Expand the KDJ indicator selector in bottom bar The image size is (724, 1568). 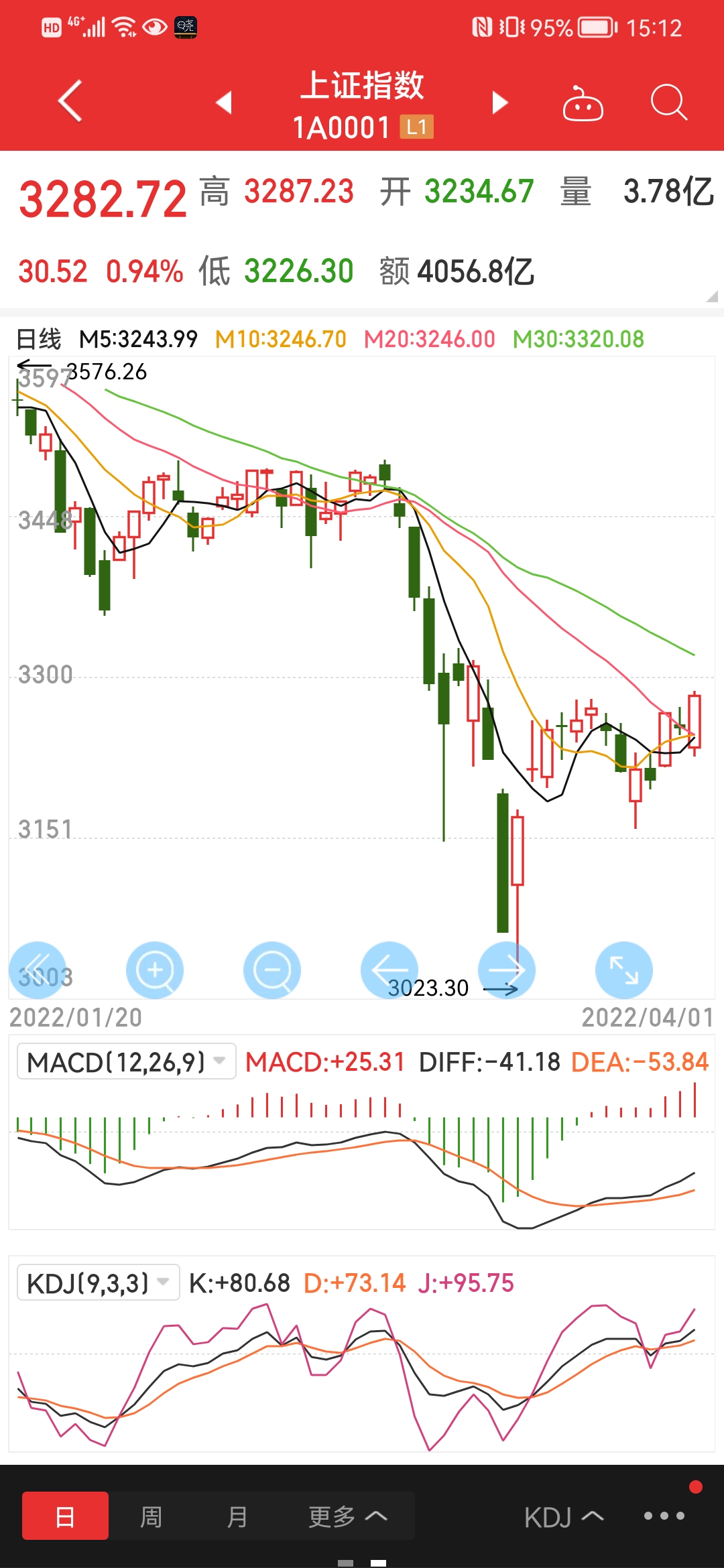(x=564, y=1517)
